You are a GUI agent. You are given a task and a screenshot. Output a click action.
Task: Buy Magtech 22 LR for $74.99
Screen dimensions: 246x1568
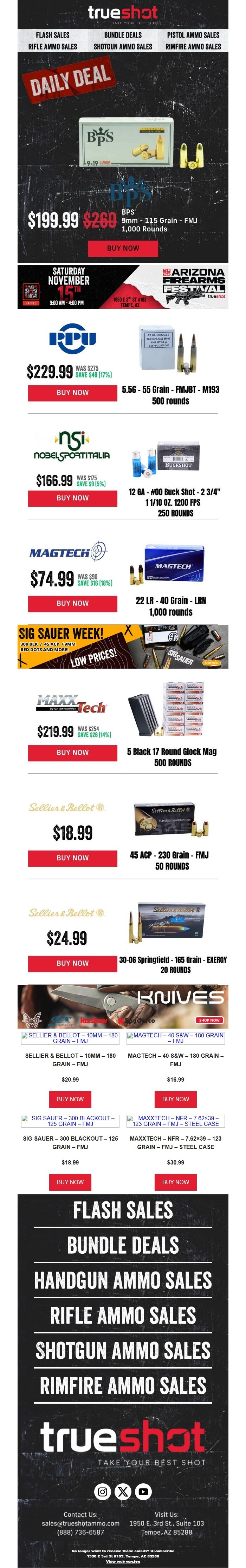click(72, 603)
